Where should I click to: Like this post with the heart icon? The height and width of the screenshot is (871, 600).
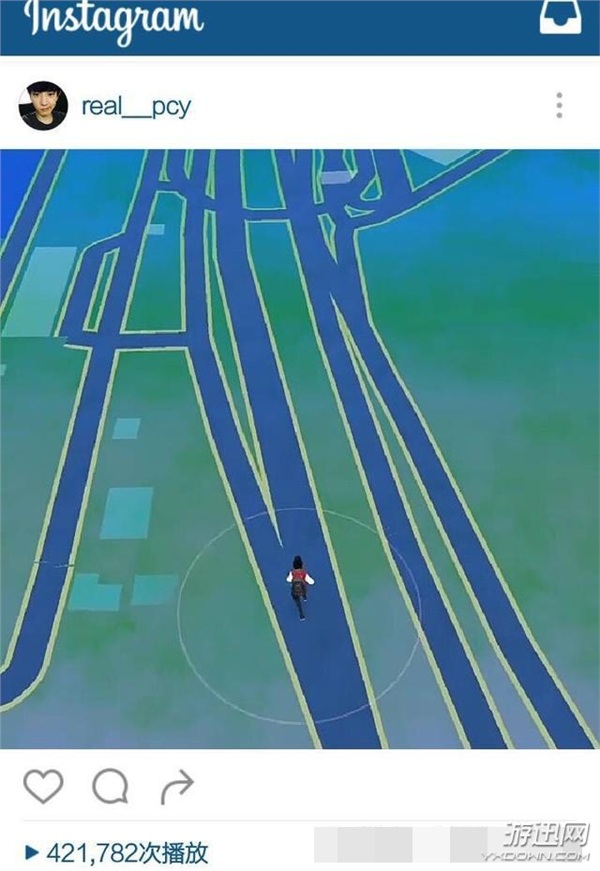[x=42, y=788]
